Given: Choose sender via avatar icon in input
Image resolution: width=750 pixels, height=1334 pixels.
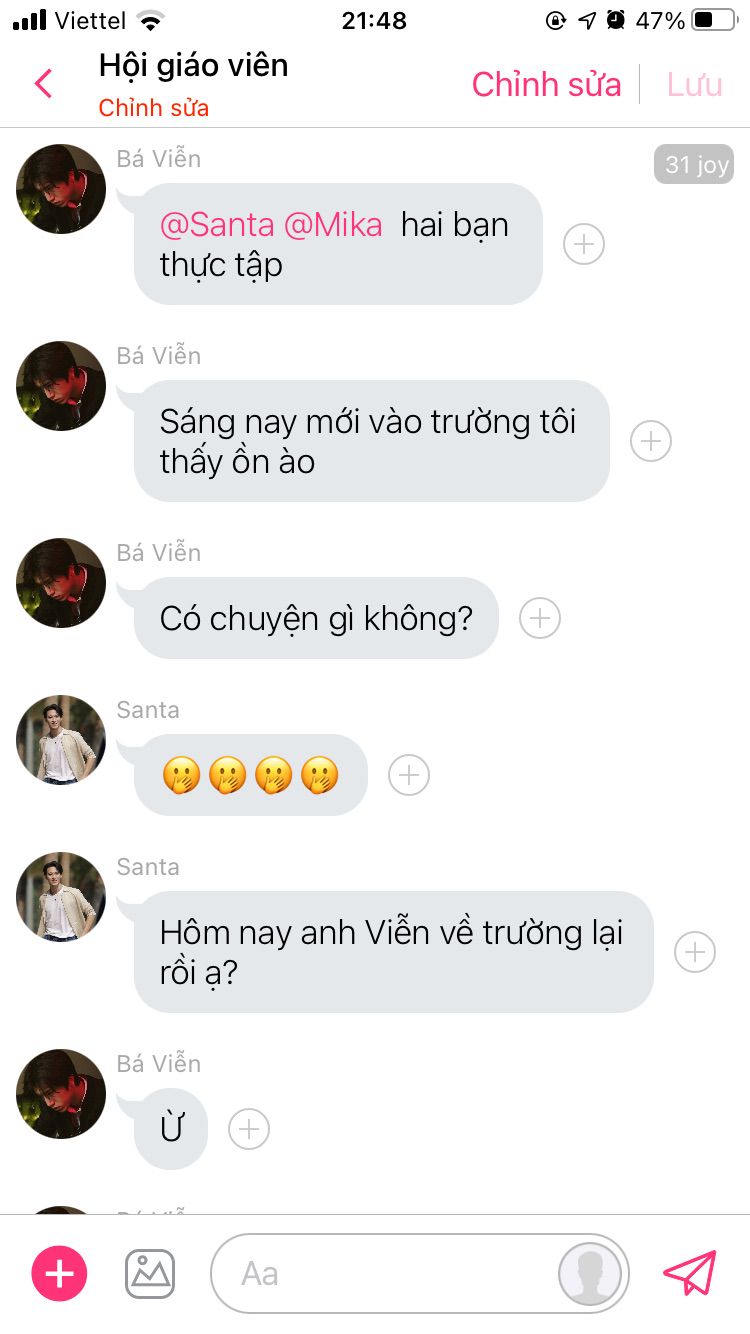Looking at the screenshot, I should (591, 1274).
